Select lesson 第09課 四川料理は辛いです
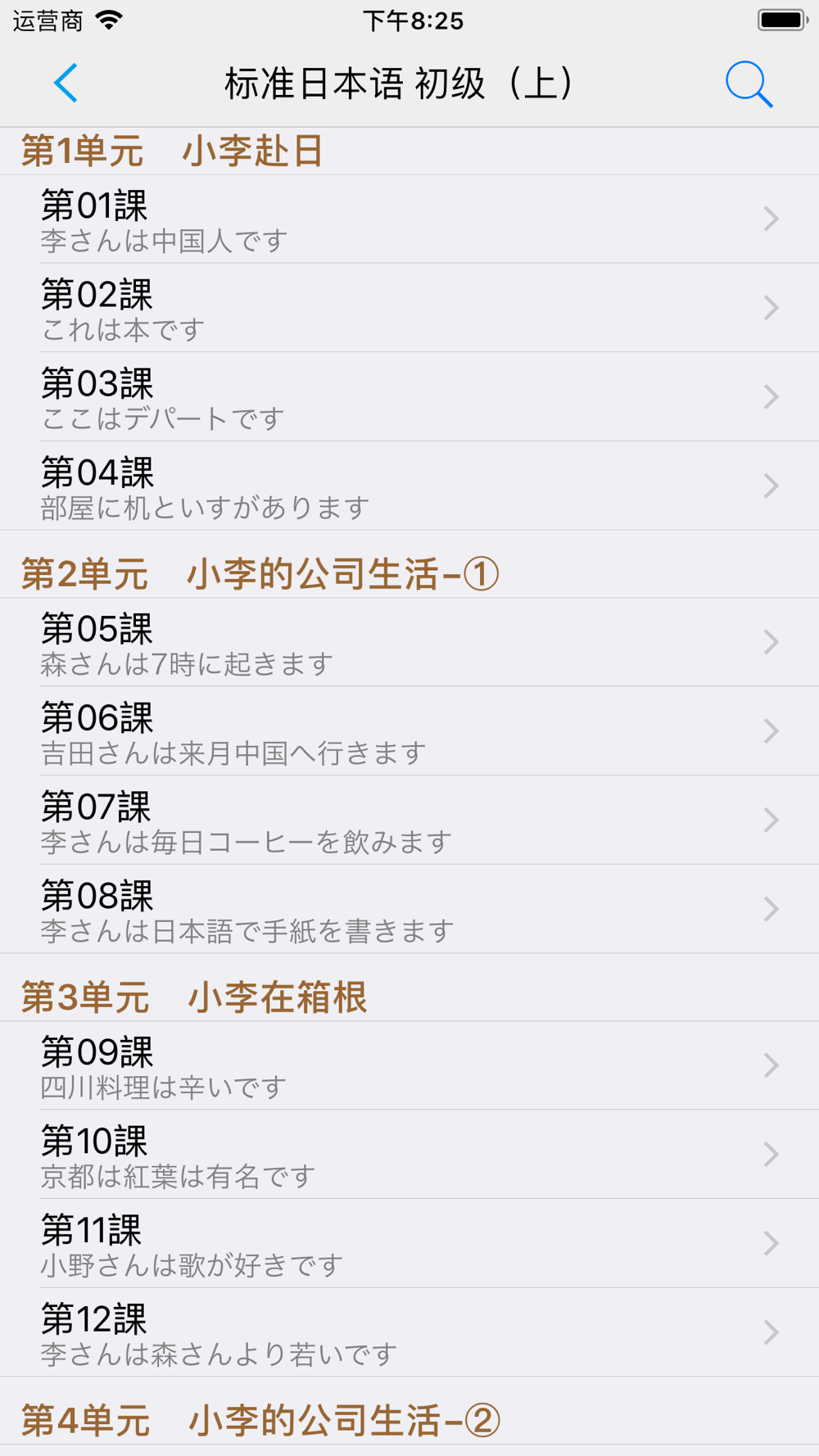The height and width of the screenshot is (1456, 819). (x=409, y=1066)
